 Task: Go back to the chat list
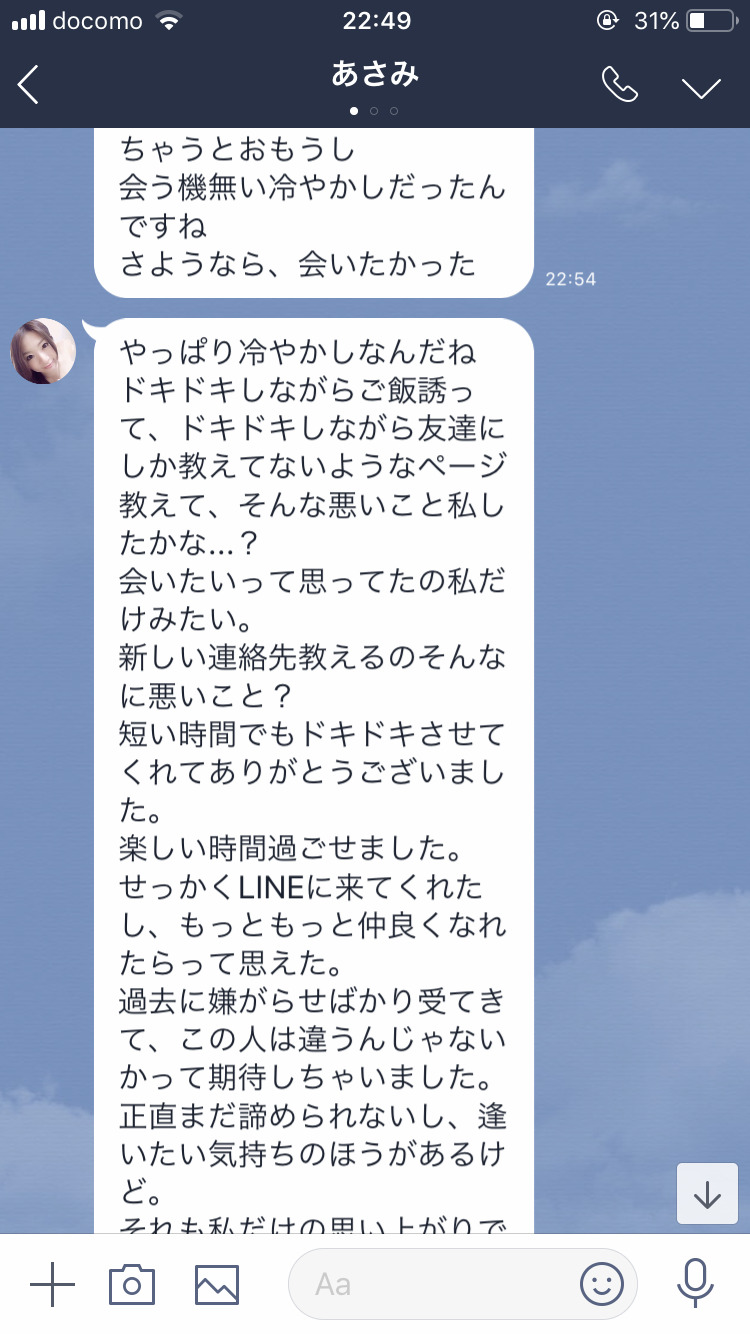coord(29,85)
